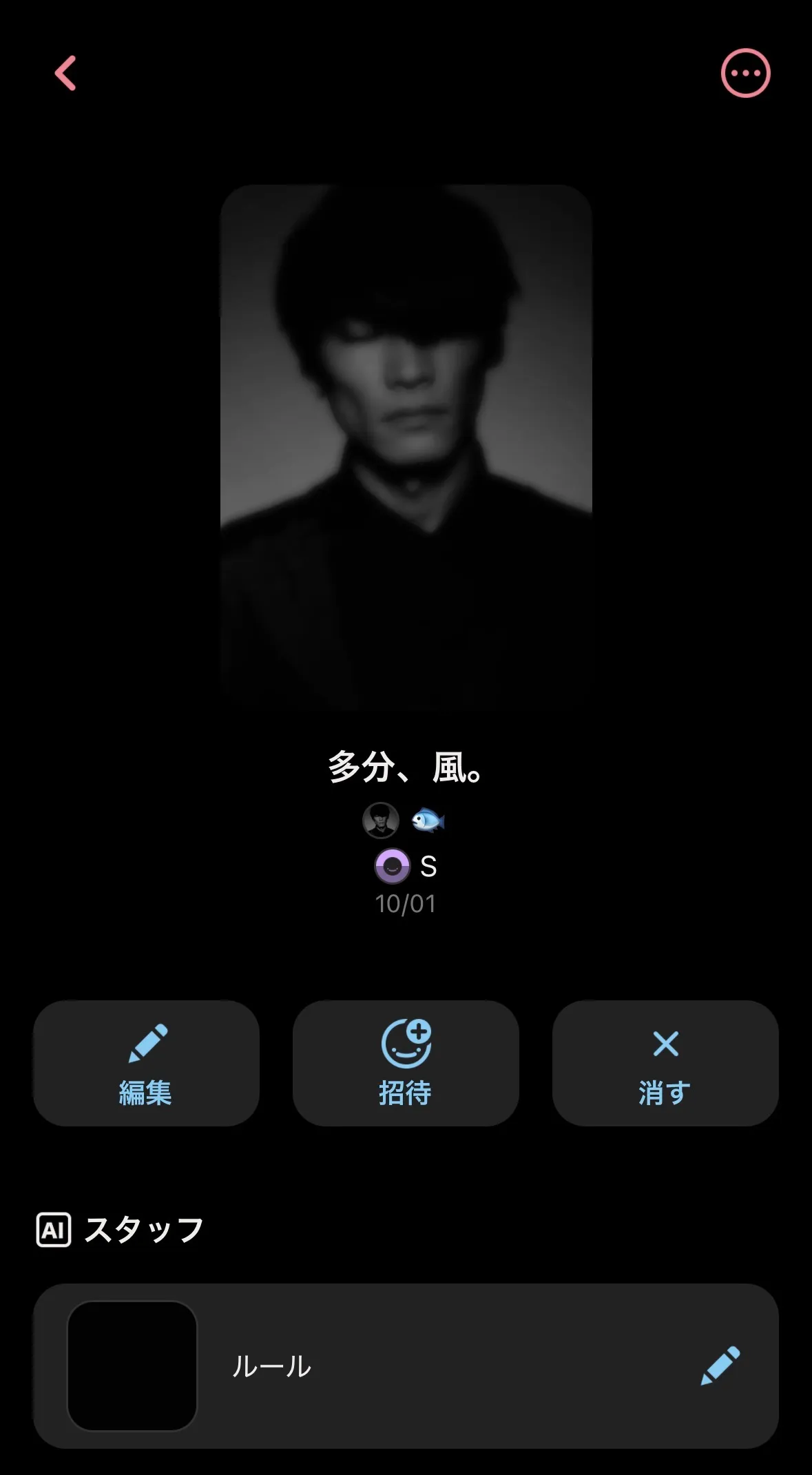Open the large blurred portrait image

(406, 446)
